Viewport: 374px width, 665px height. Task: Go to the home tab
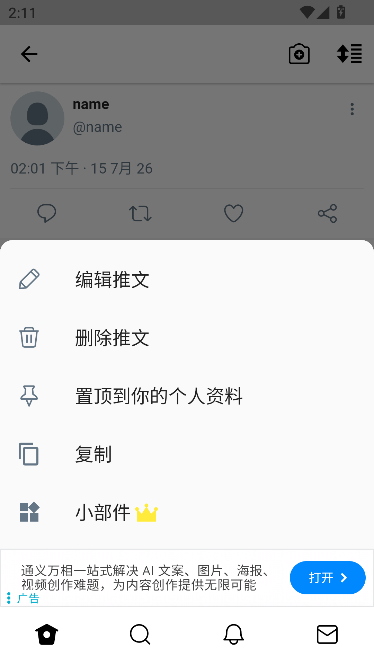click(x=47, y=635)
